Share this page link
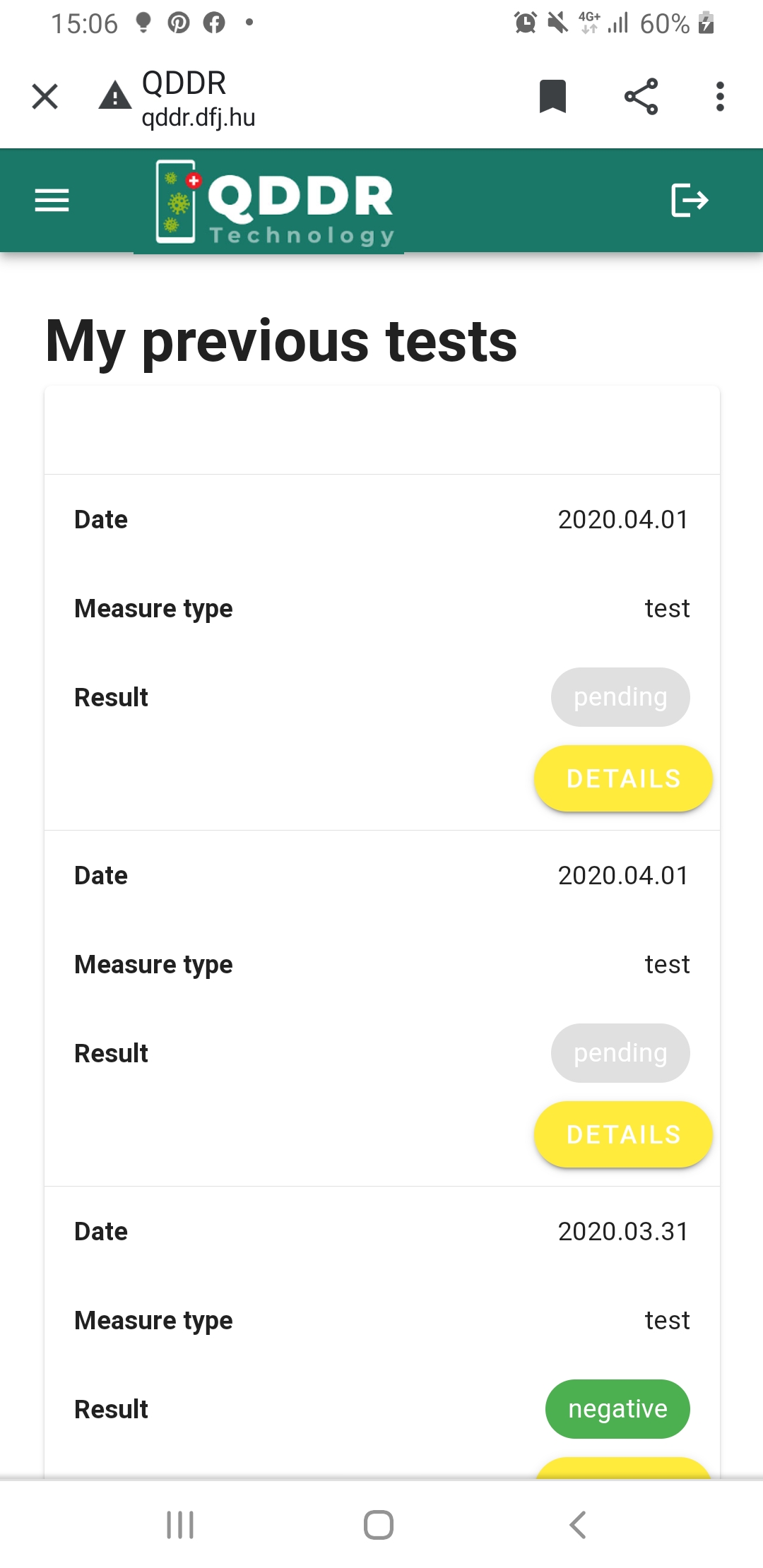This screenshot has height=1568, width=763. click(x=641, y=97)
